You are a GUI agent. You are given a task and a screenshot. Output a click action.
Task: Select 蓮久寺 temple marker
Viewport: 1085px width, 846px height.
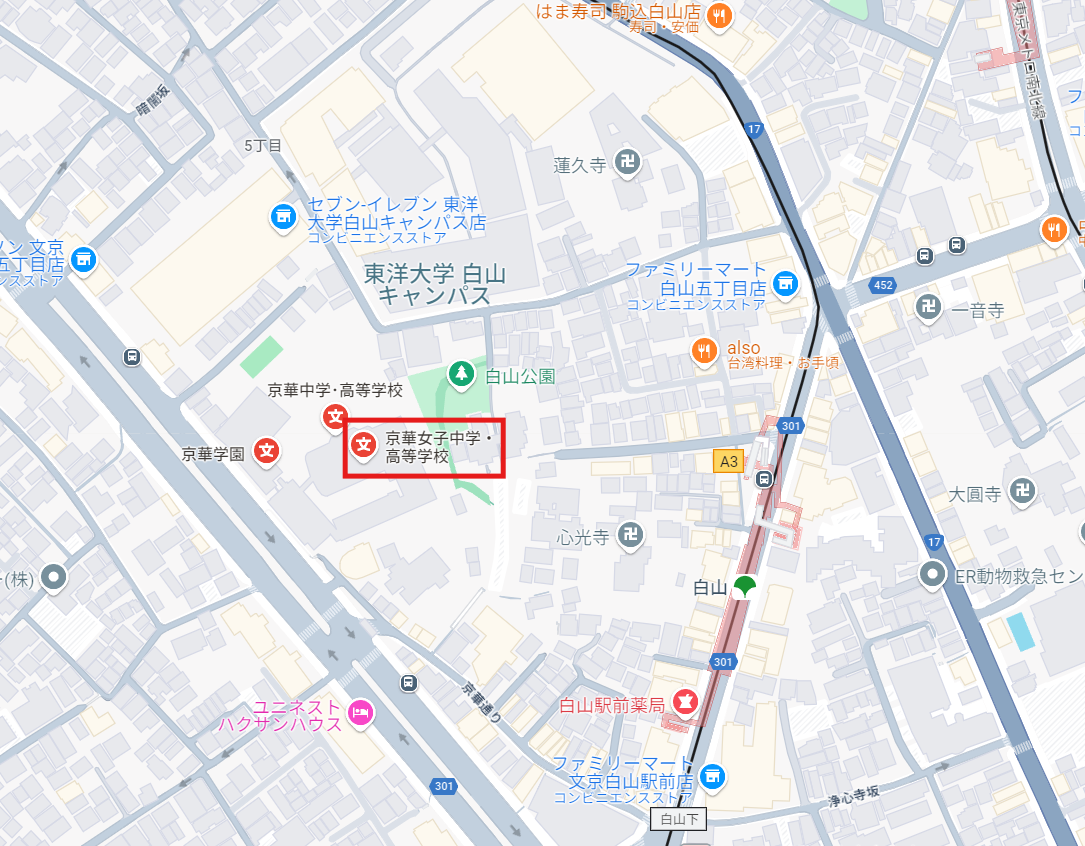coord(628,162)
